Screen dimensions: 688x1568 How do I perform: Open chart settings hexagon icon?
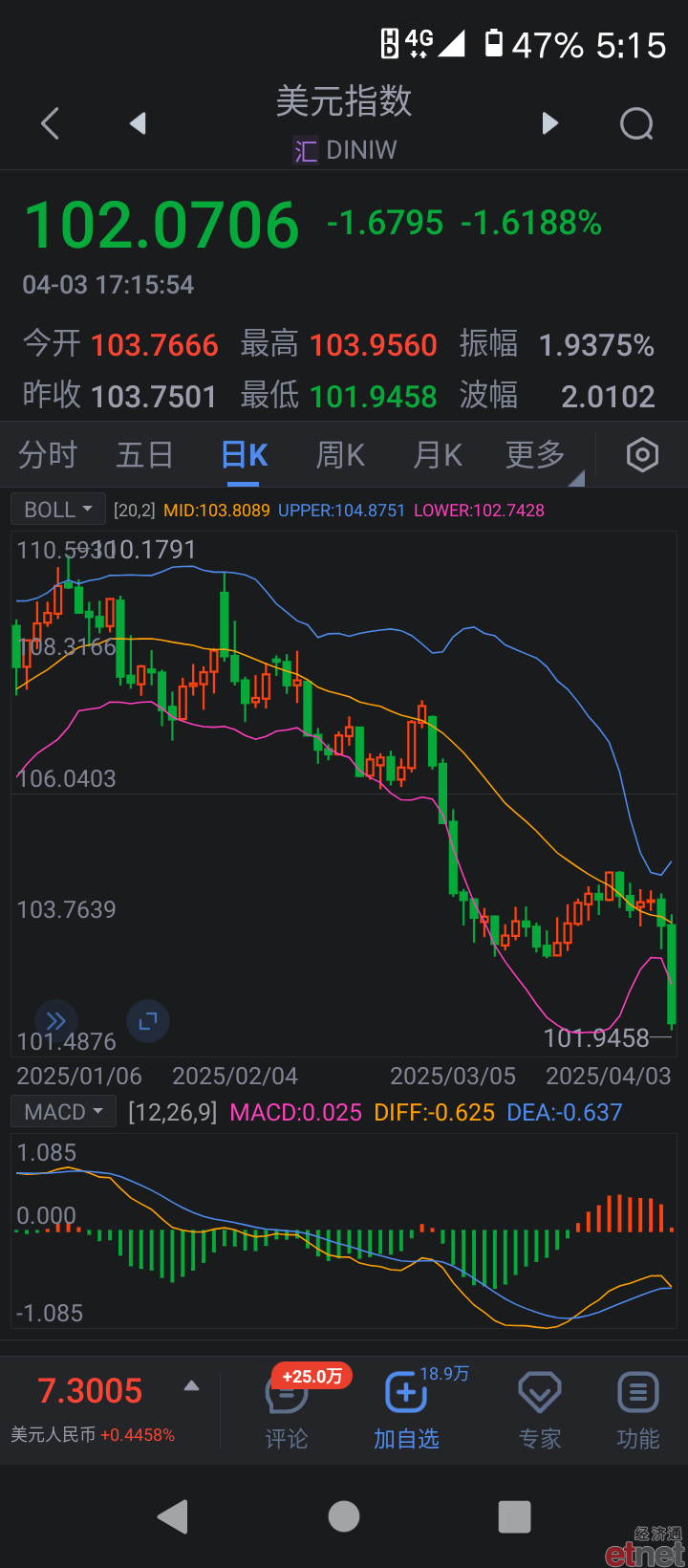642,455
